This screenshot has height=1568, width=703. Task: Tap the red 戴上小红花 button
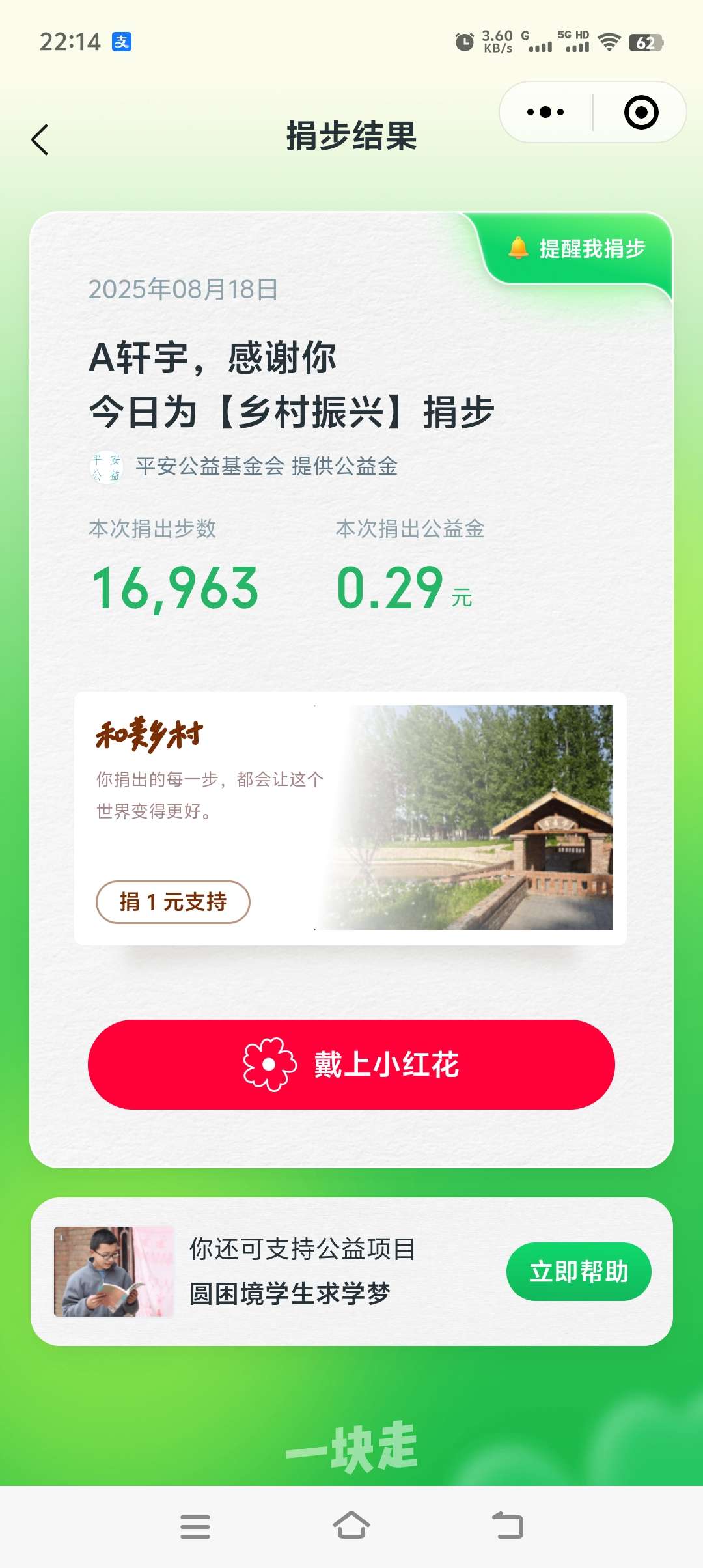(x=351, y=1065)
